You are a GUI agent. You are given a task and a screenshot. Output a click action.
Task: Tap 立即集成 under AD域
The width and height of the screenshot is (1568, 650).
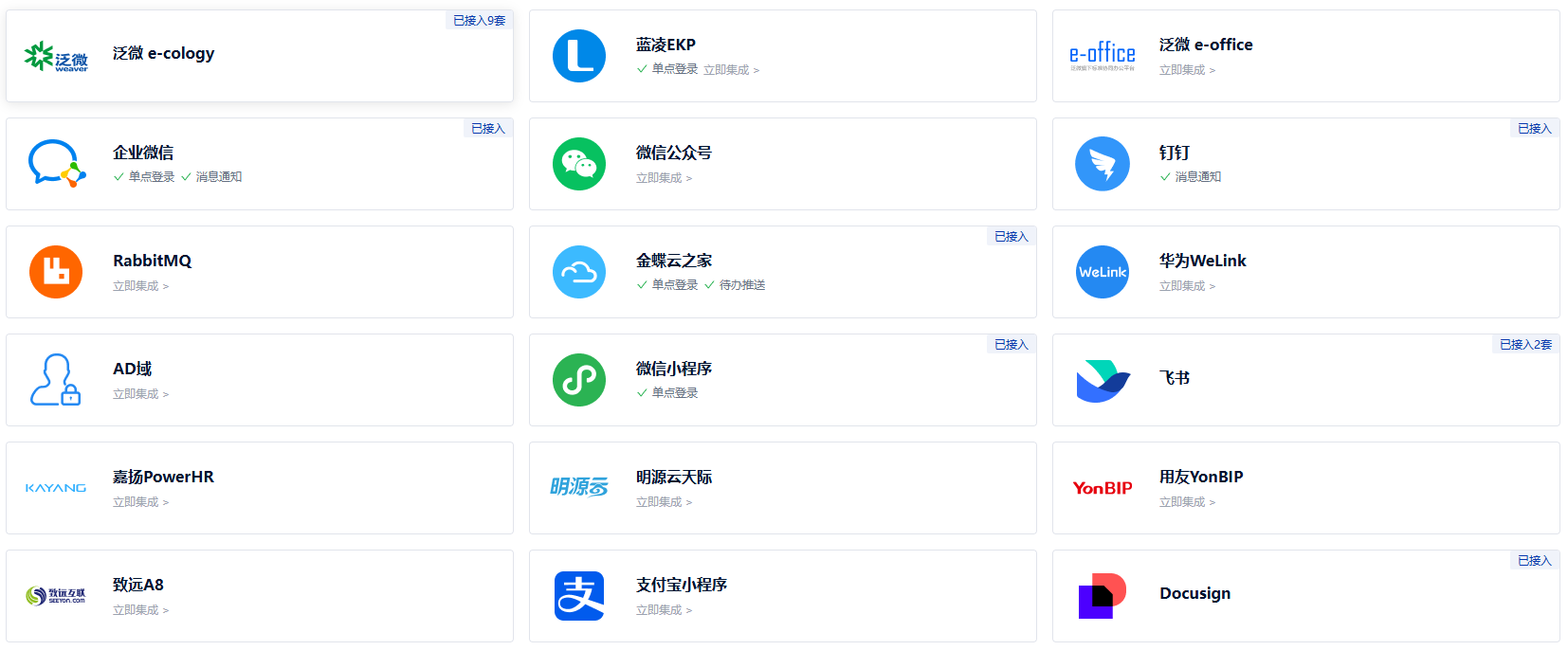[x=139, y=394]
